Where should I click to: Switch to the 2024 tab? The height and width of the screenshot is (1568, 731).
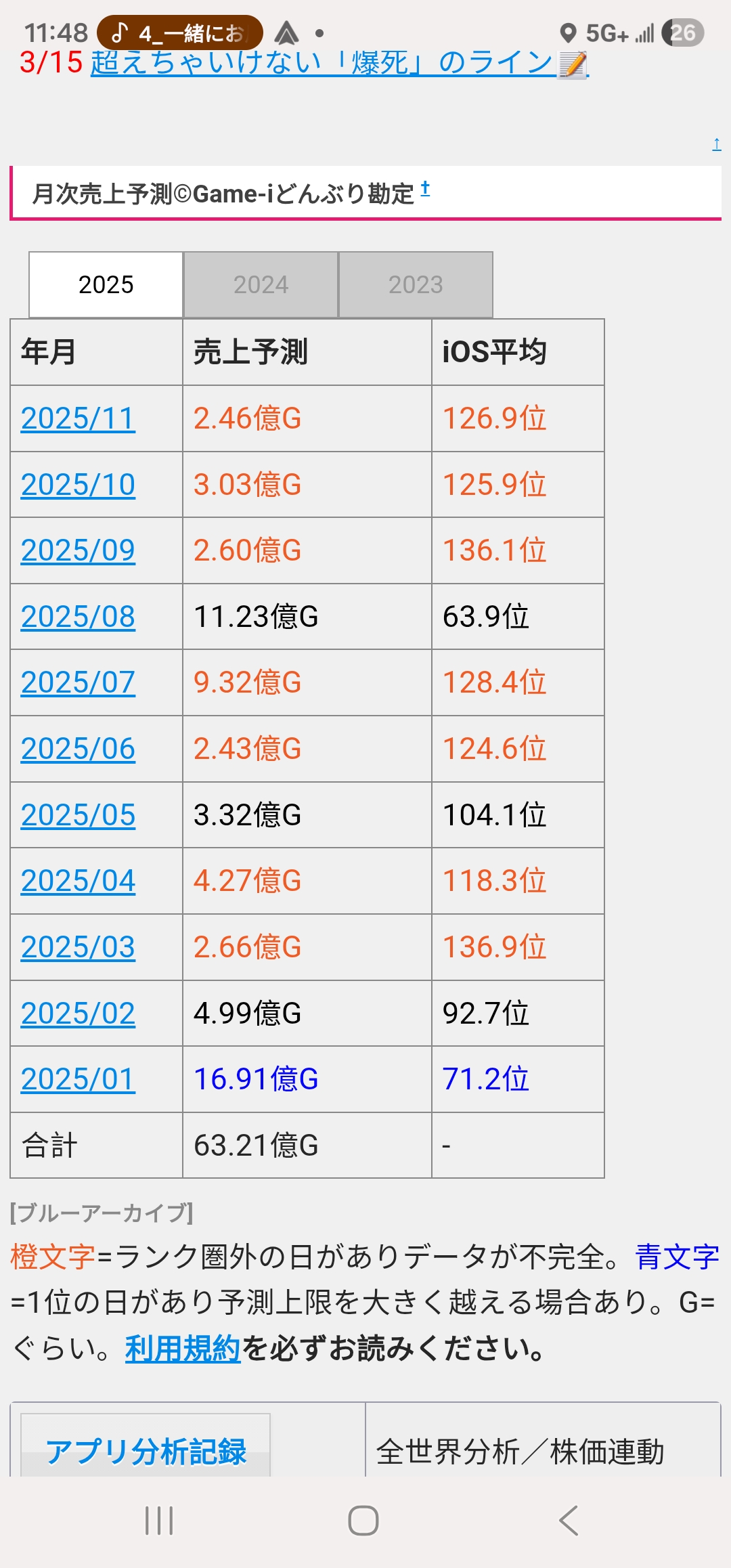pos(261,285)
